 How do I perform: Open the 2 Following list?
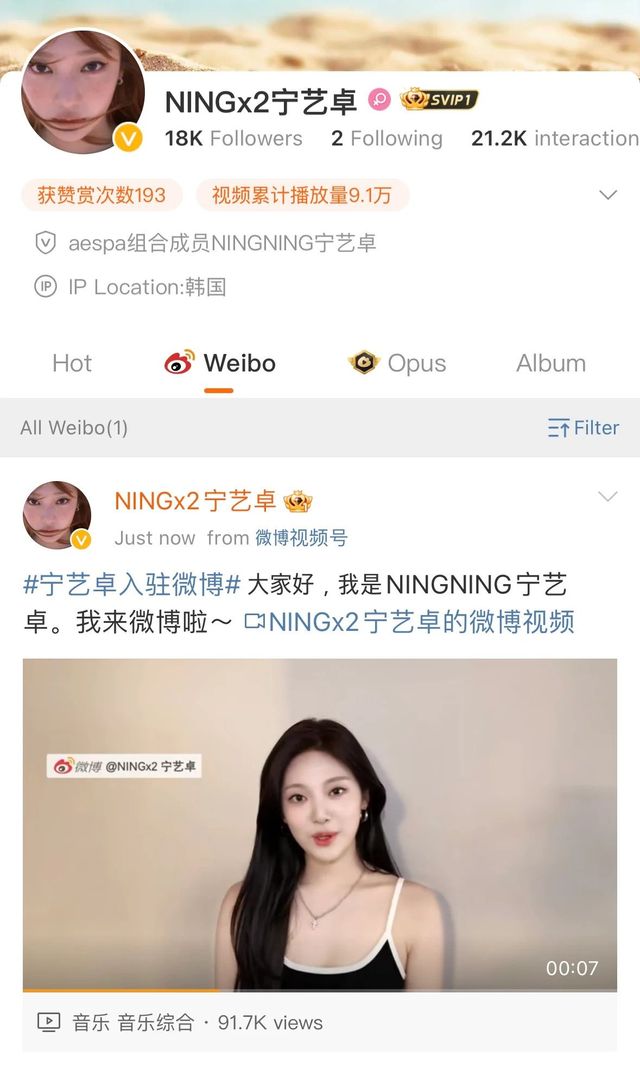pyautogui.click(x=386, y=139)
